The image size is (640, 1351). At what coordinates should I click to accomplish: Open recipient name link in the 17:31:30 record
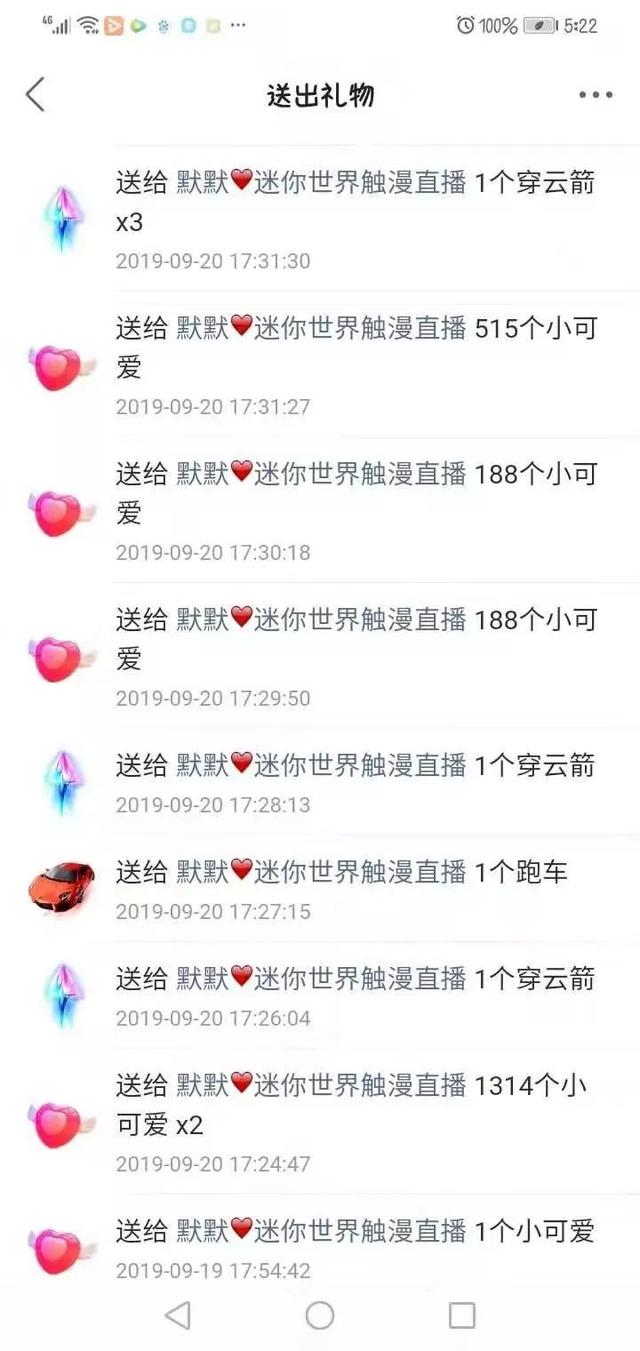click(x=321, y=183)
